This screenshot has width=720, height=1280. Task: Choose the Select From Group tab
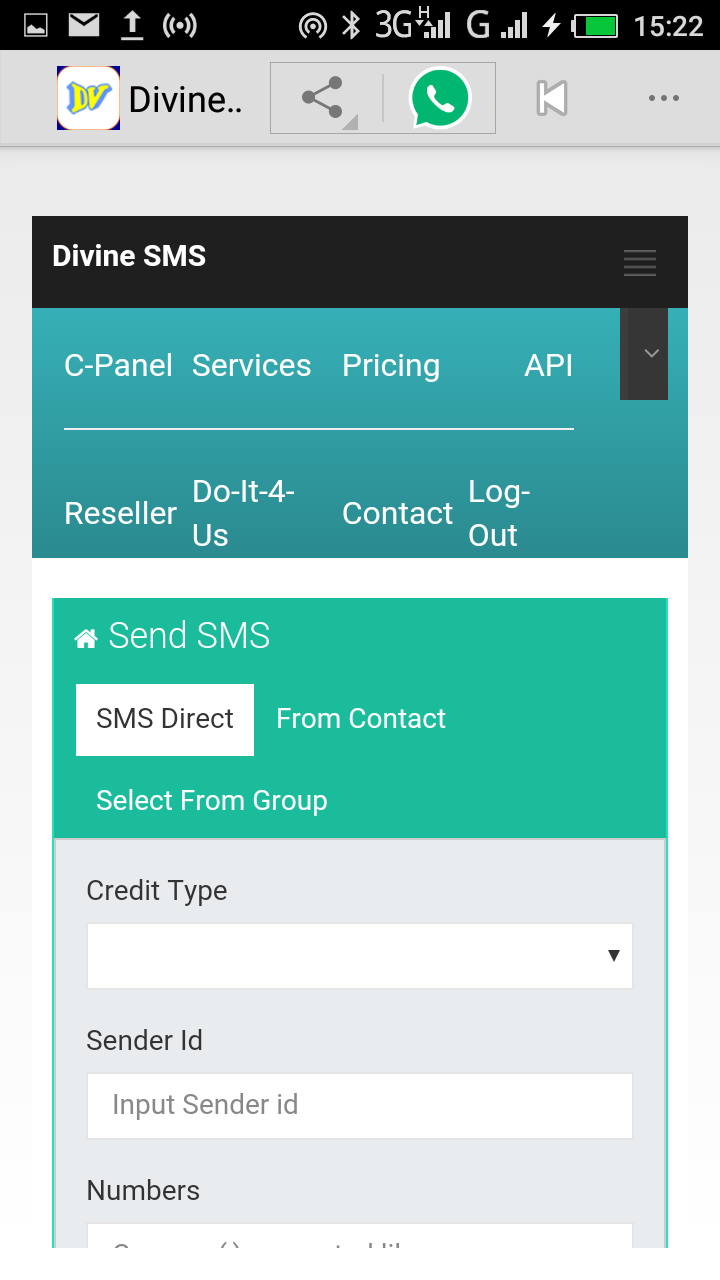click(x=212, y=801)
